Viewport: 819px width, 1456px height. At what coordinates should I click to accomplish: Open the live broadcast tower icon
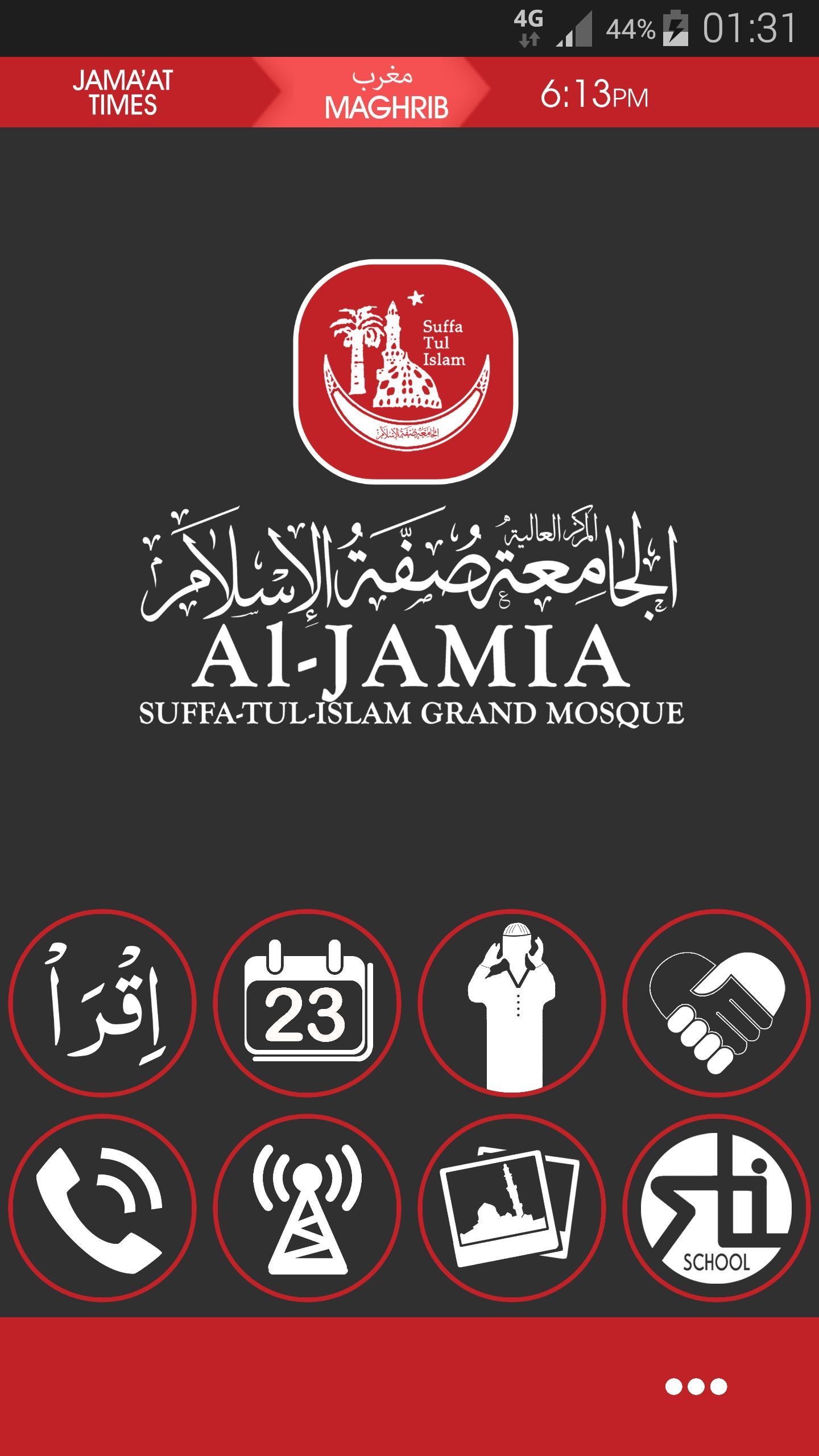(307, 1207)
